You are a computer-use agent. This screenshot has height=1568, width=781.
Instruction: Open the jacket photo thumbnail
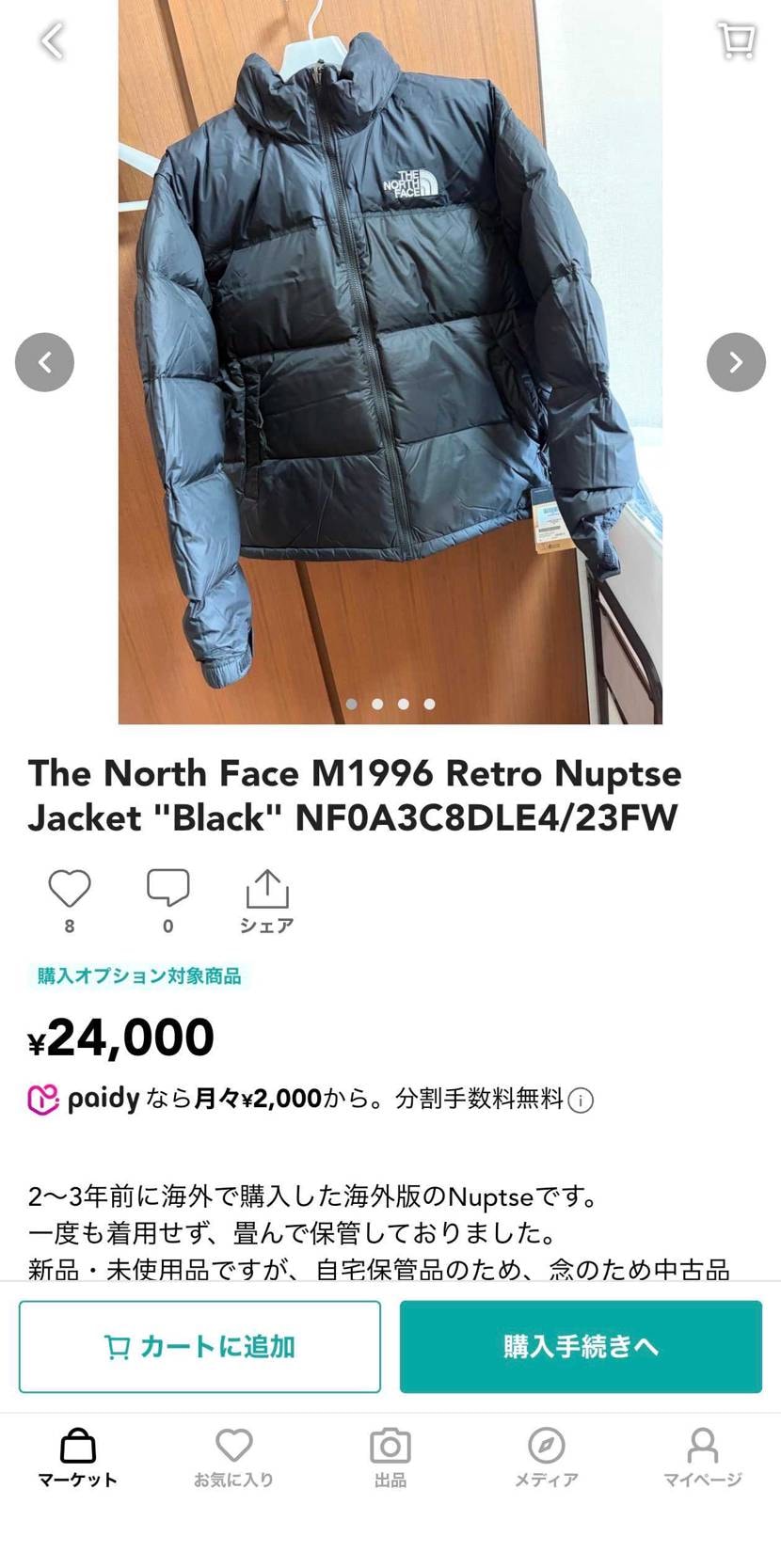390,362
